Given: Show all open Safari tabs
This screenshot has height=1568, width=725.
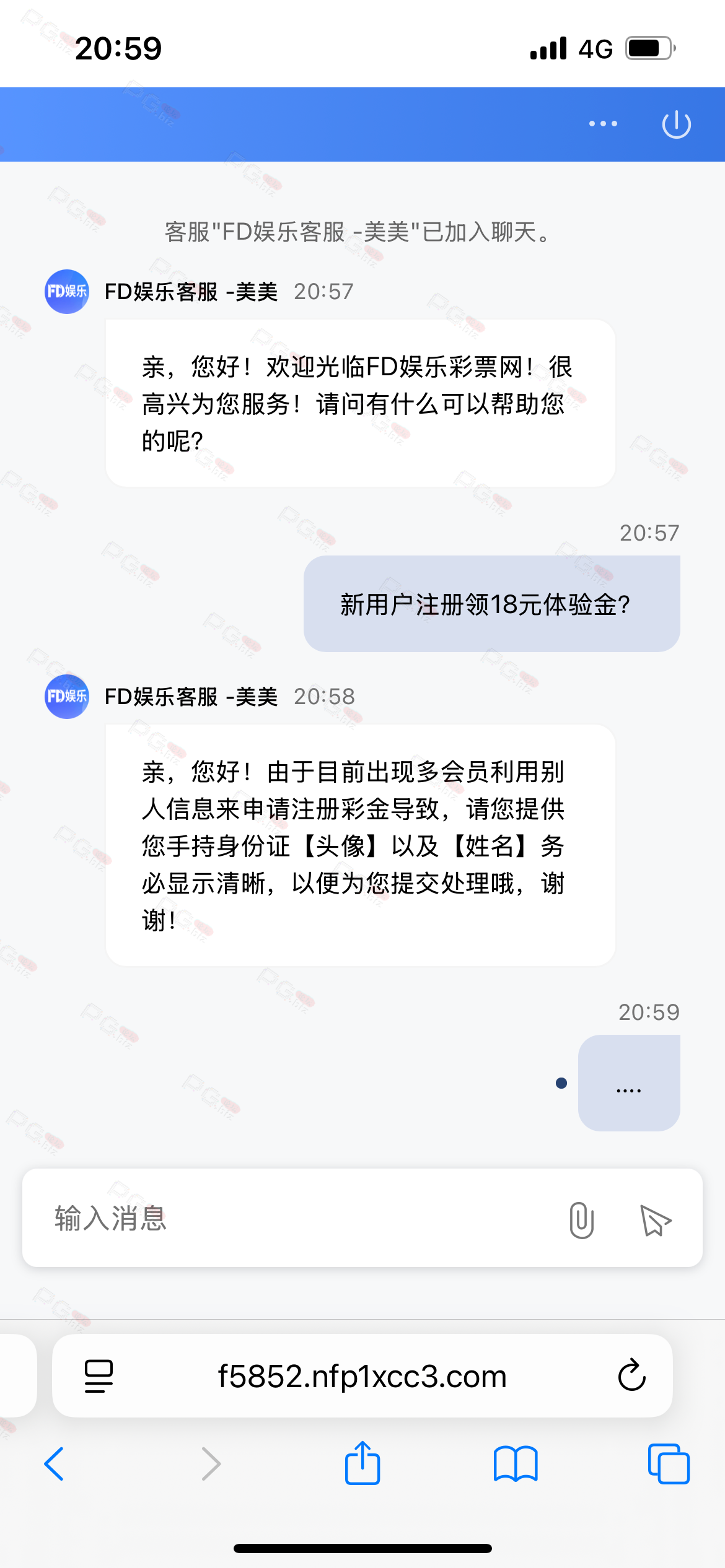Looking at the screenshot, I should [x=668, y=1464].
